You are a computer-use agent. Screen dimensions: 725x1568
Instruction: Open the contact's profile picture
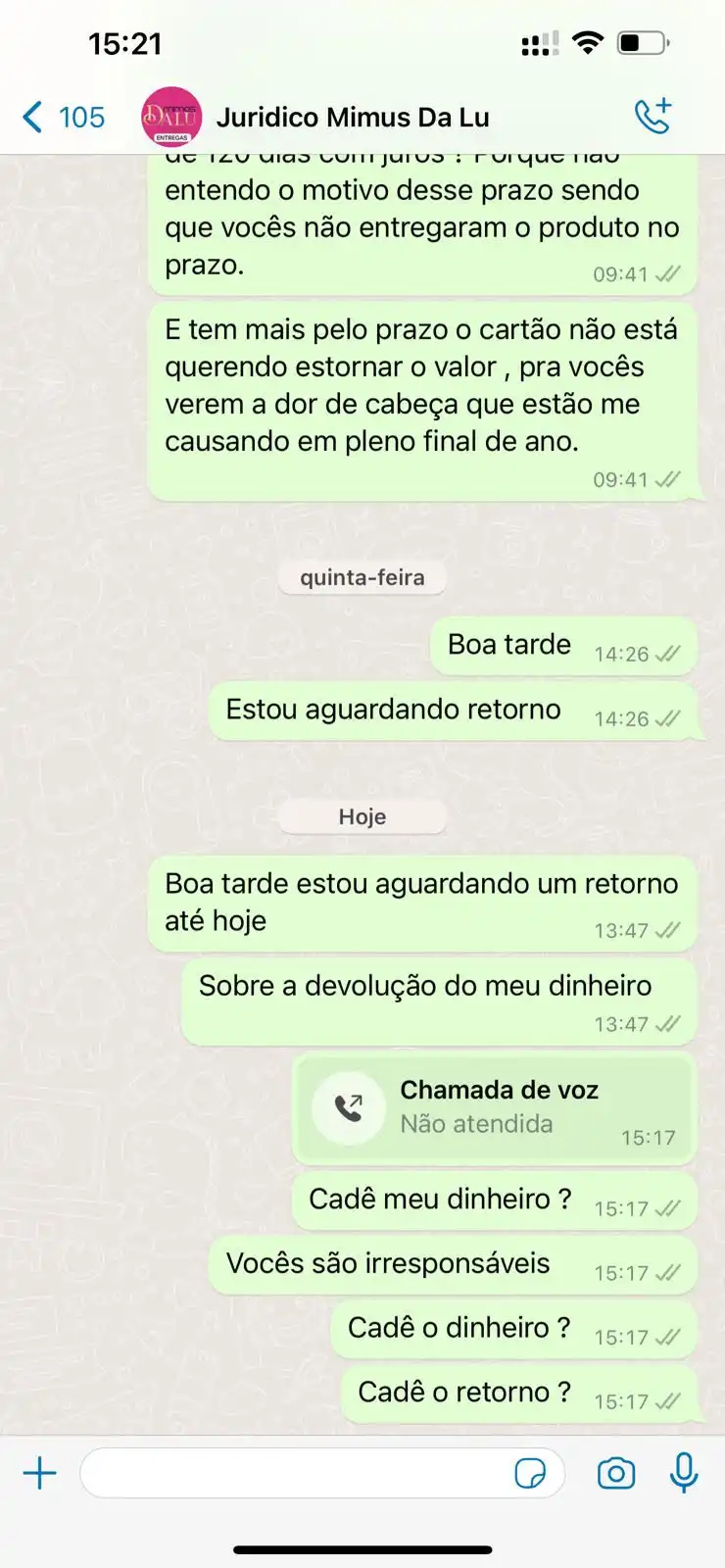pos(171,118)
